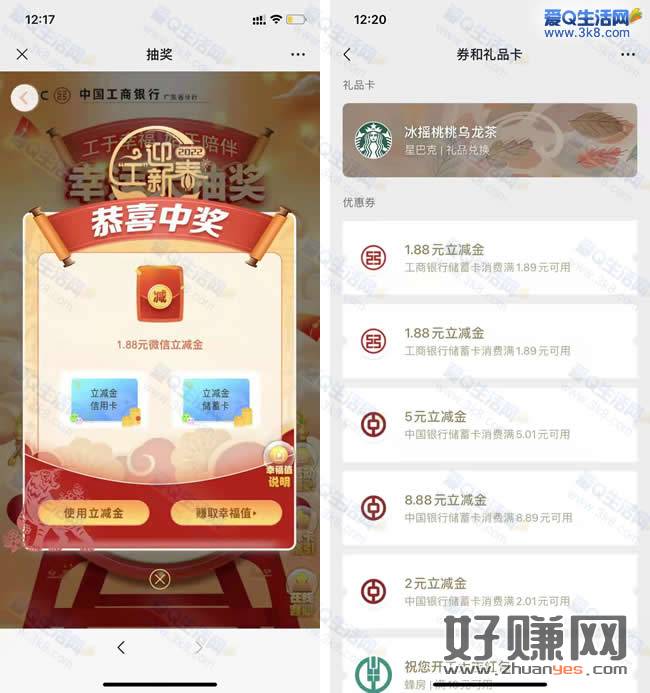650x693 pixels.
Task: Select the 立减金信用卡 option
Action: coord(104,398)
